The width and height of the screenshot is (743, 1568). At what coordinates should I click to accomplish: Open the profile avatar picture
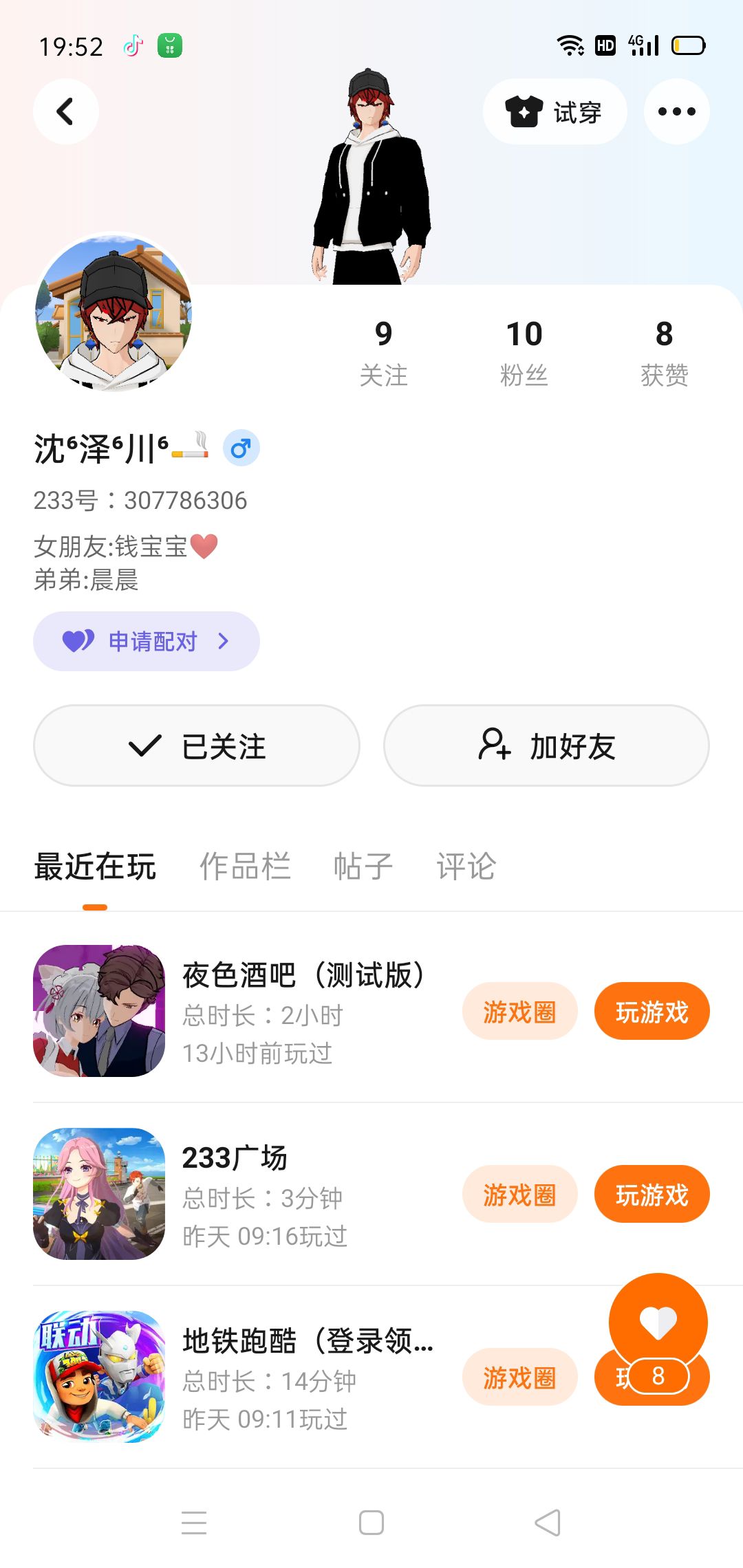114,313
